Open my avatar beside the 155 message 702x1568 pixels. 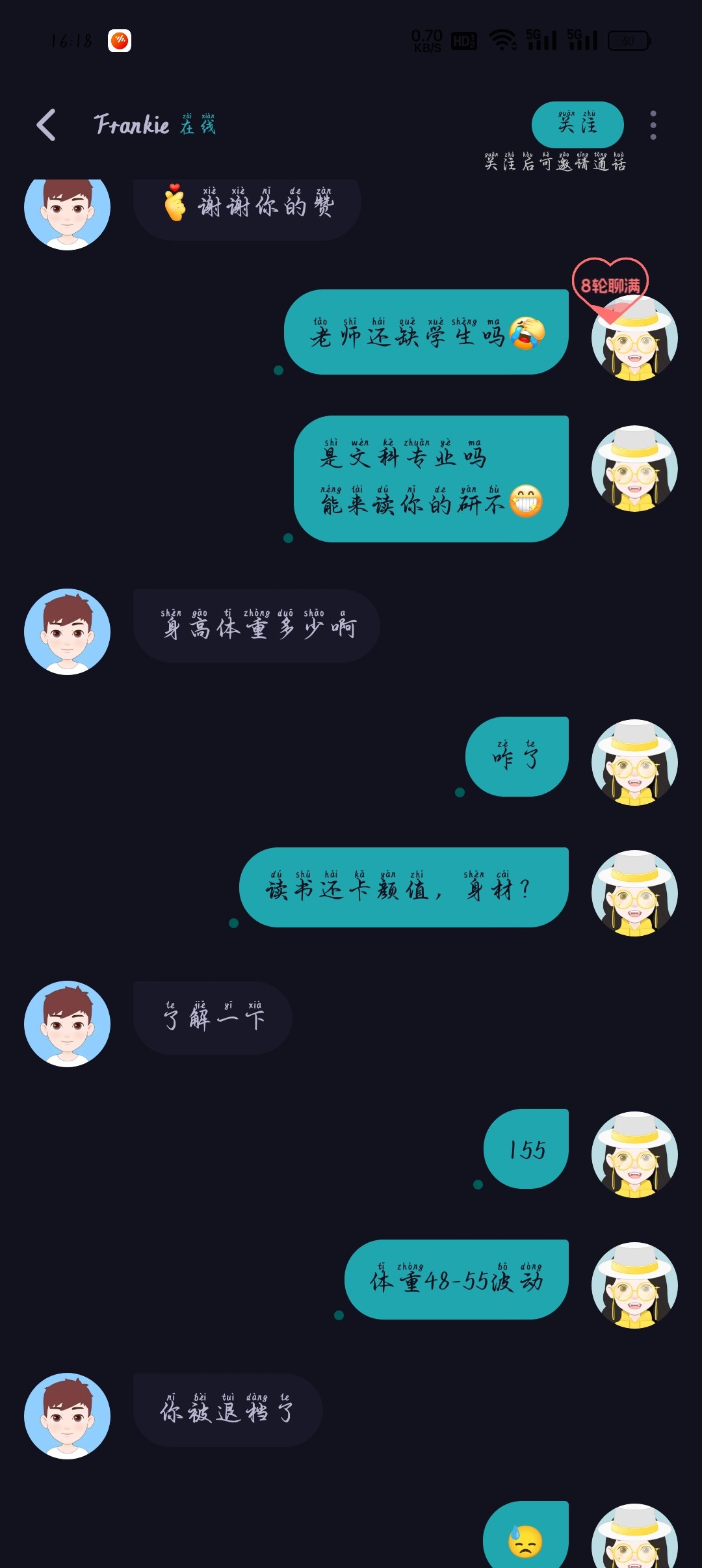click(634, 1154)
